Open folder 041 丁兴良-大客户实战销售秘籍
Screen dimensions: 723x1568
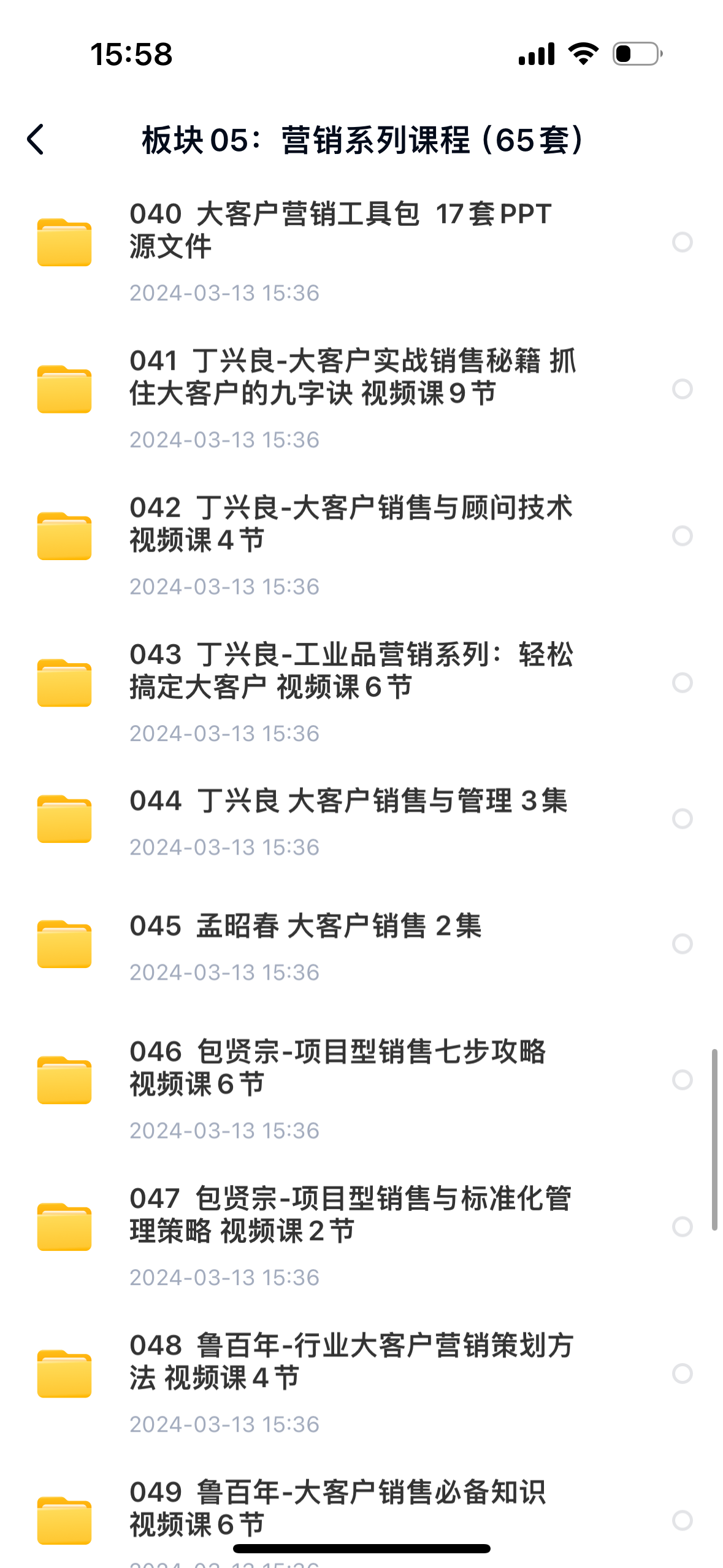coord(353,377)
